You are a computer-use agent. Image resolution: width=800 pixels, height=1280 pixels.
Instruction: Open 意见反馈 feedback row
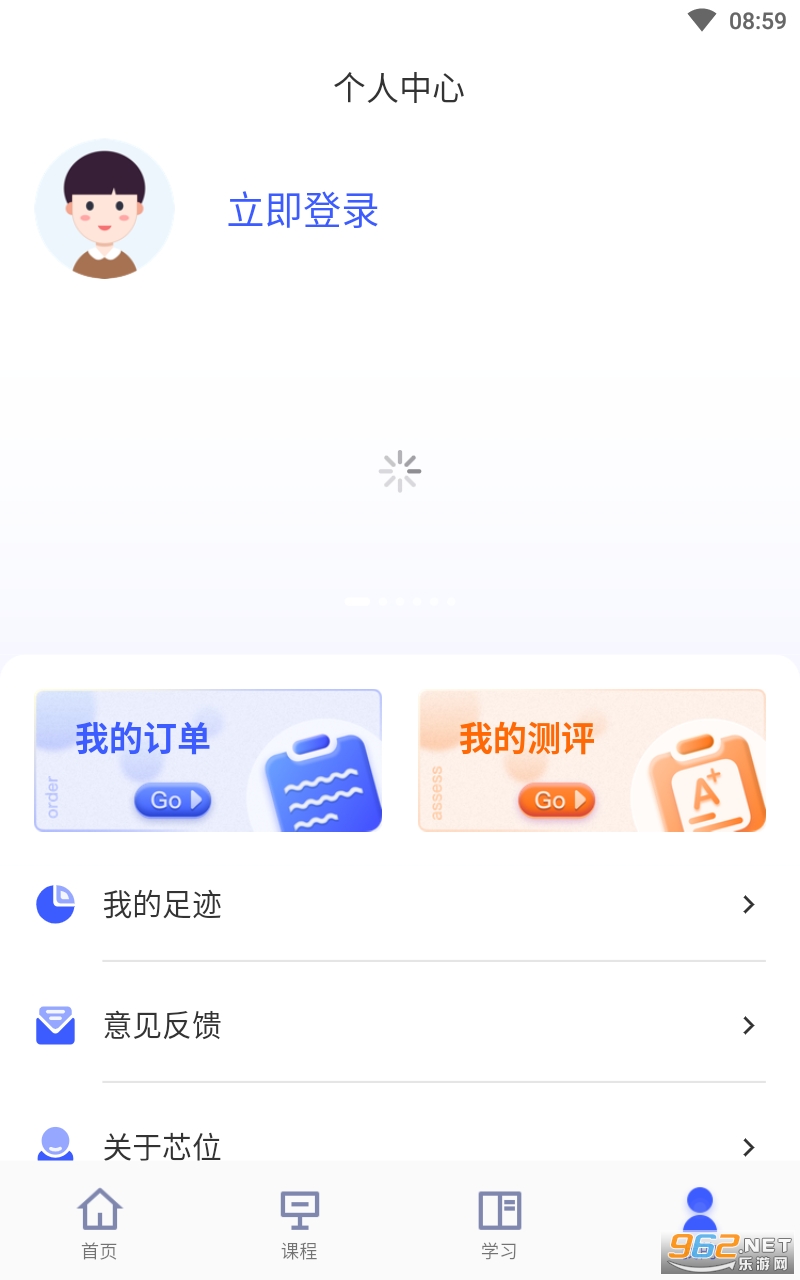(x=400, y=1026)
